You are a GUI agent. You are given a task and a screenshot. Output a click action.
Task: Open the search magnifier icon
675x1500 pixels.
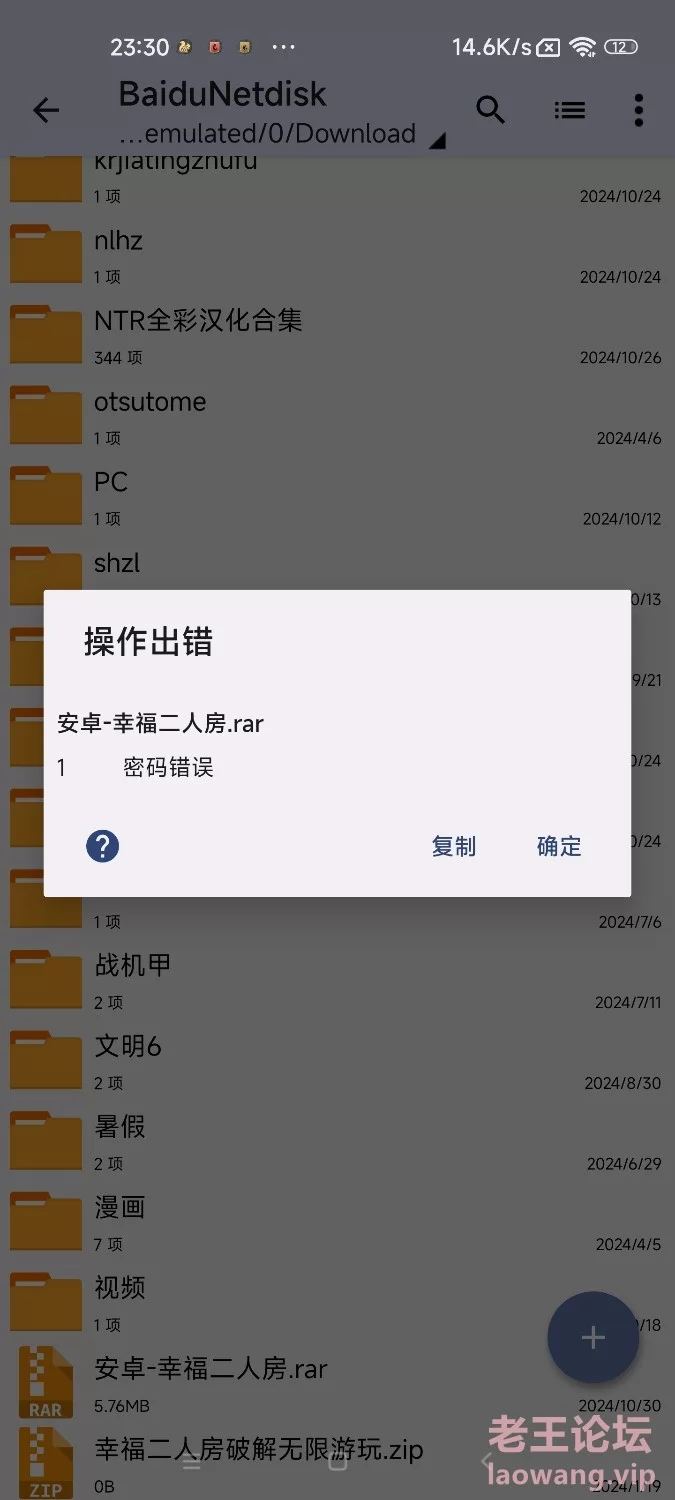pyautogui.click(x=490, y=110)
